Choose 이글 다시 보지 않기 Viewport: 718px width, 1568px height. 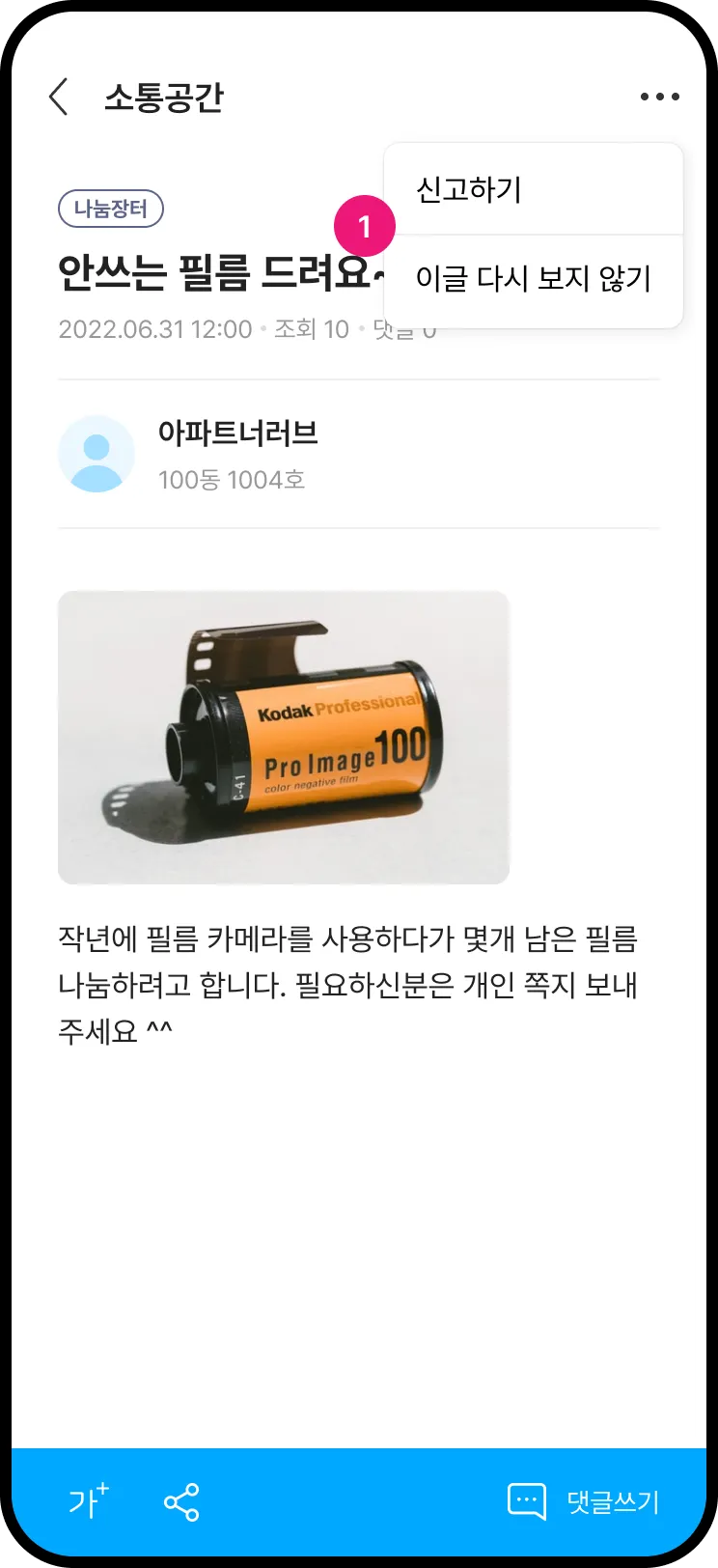coord(533,280)
